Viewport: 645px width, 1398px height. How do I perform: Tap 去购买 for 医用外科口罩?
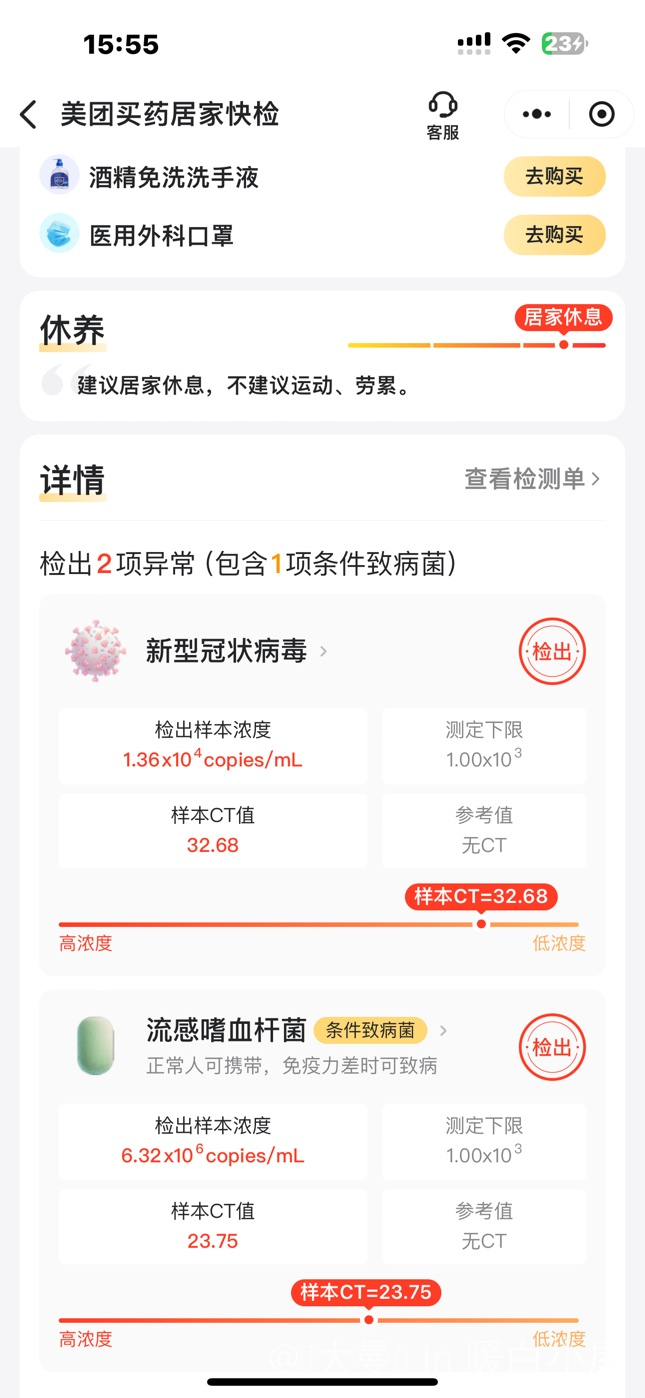coord(554,235)
